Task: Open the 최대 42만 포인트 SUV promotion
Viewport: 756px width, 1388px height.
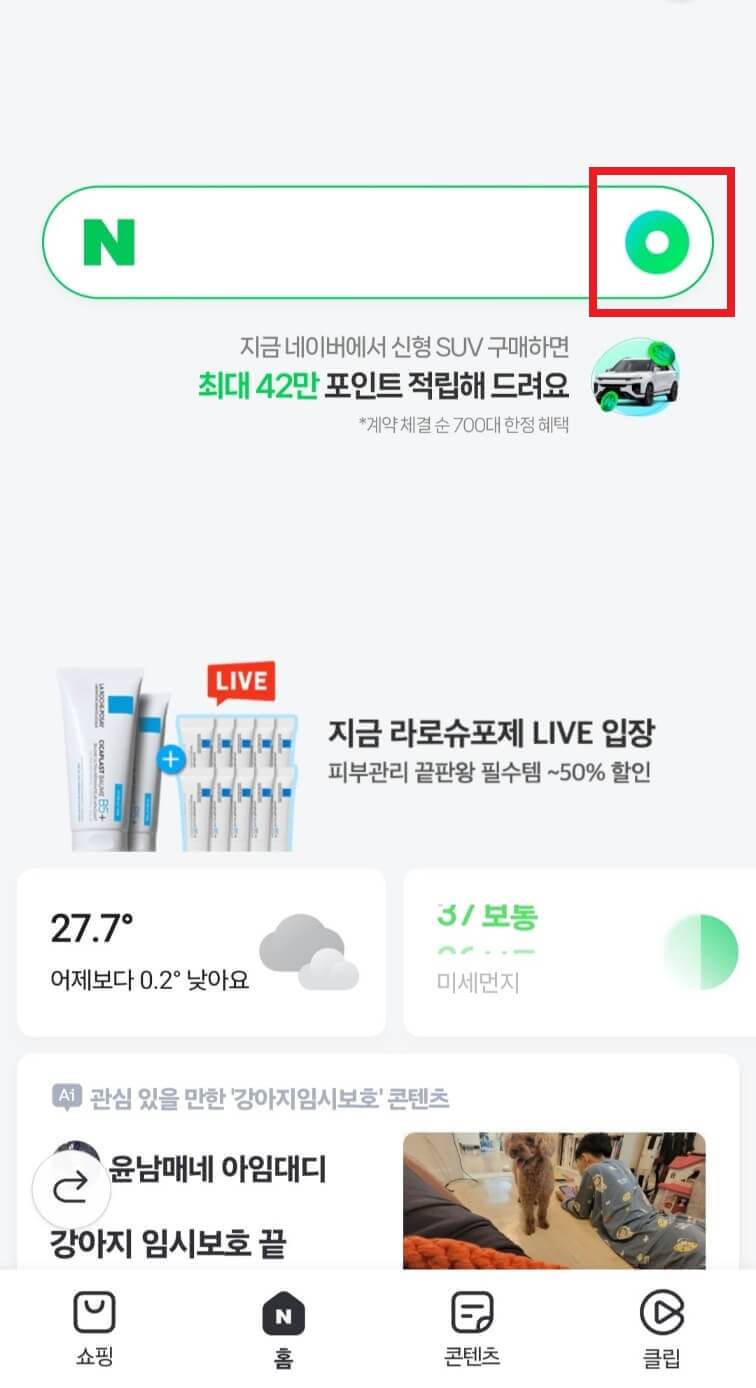Action: [400, 385]
